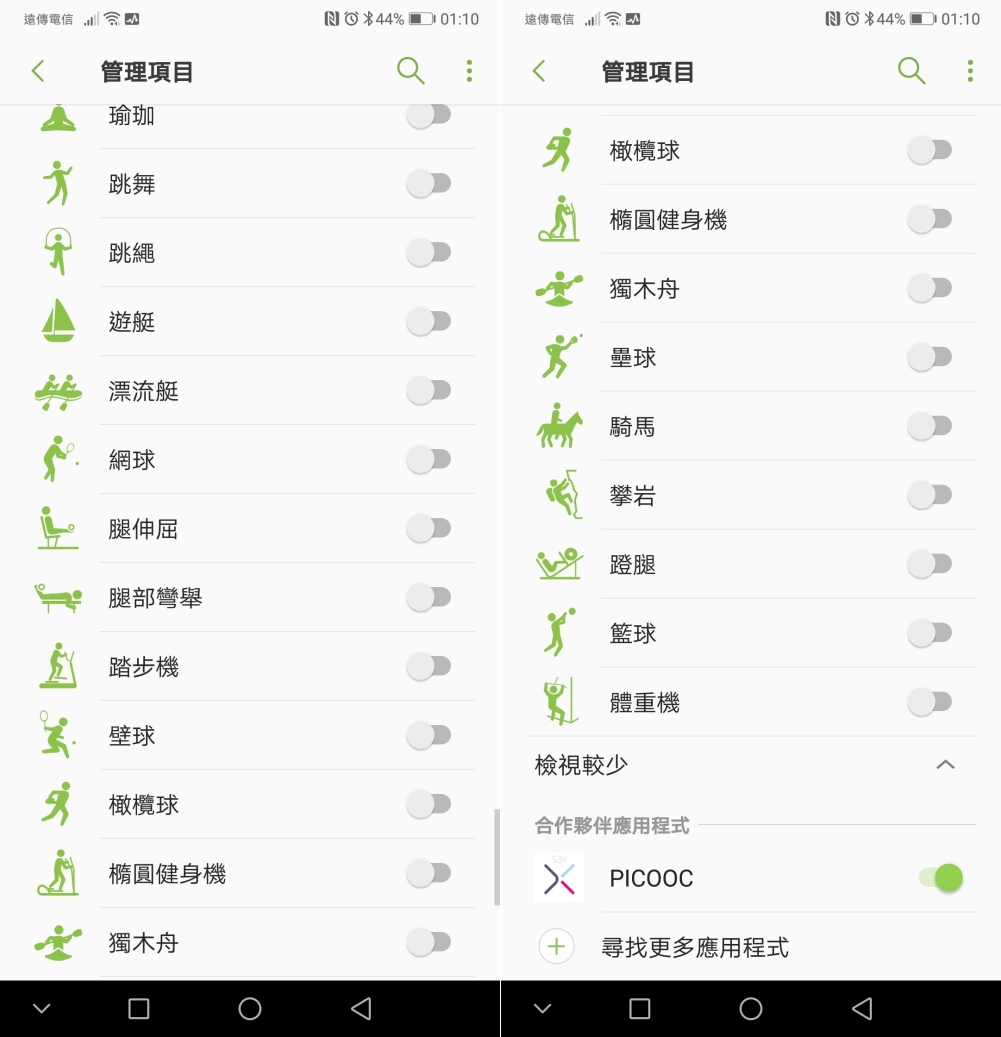
Task: Open 尋找更多應用程式
Action: click(694, 947)
